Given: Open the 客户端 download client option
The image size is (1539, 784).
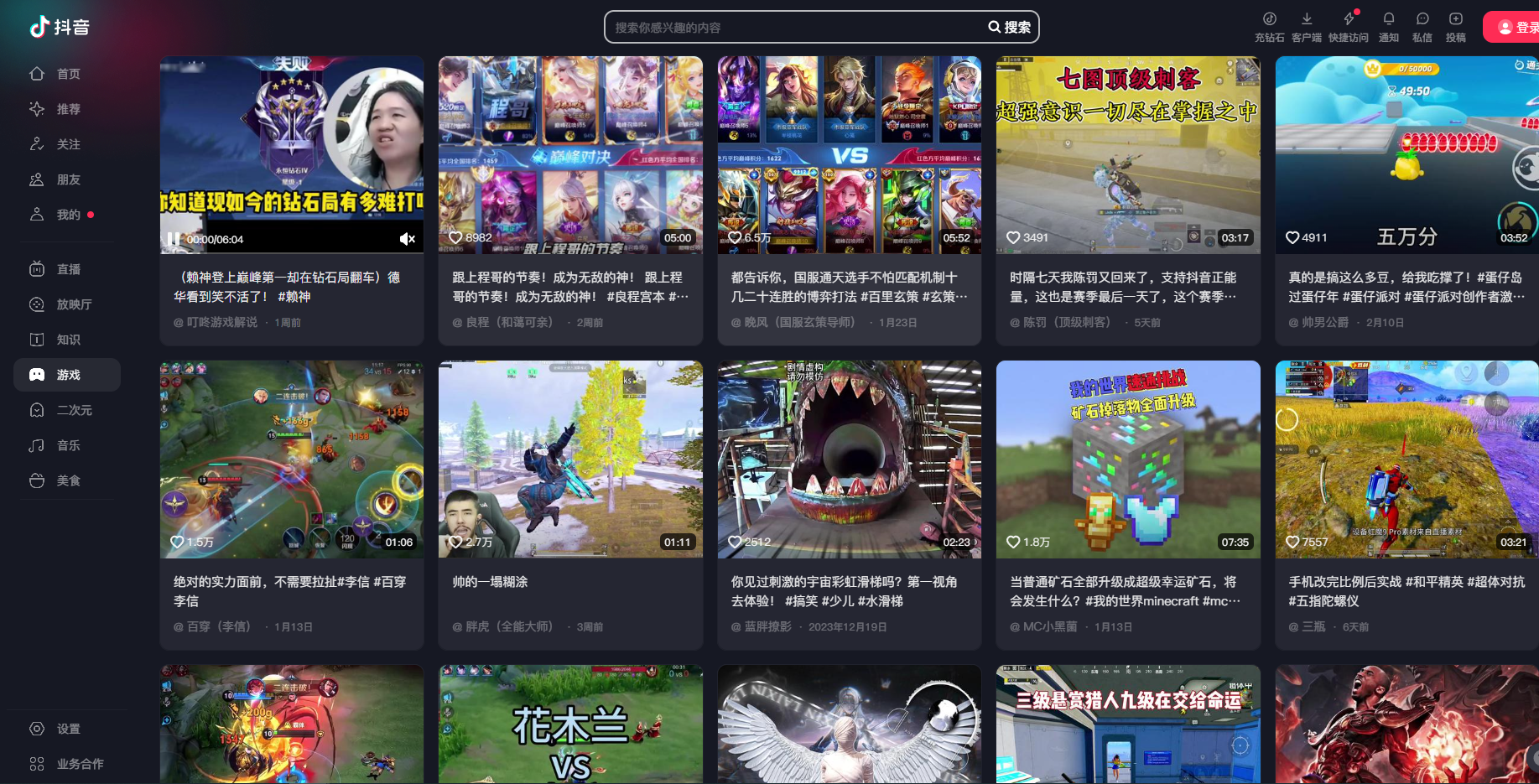Looking at the screenshot, I should [x=1307, y=27].
